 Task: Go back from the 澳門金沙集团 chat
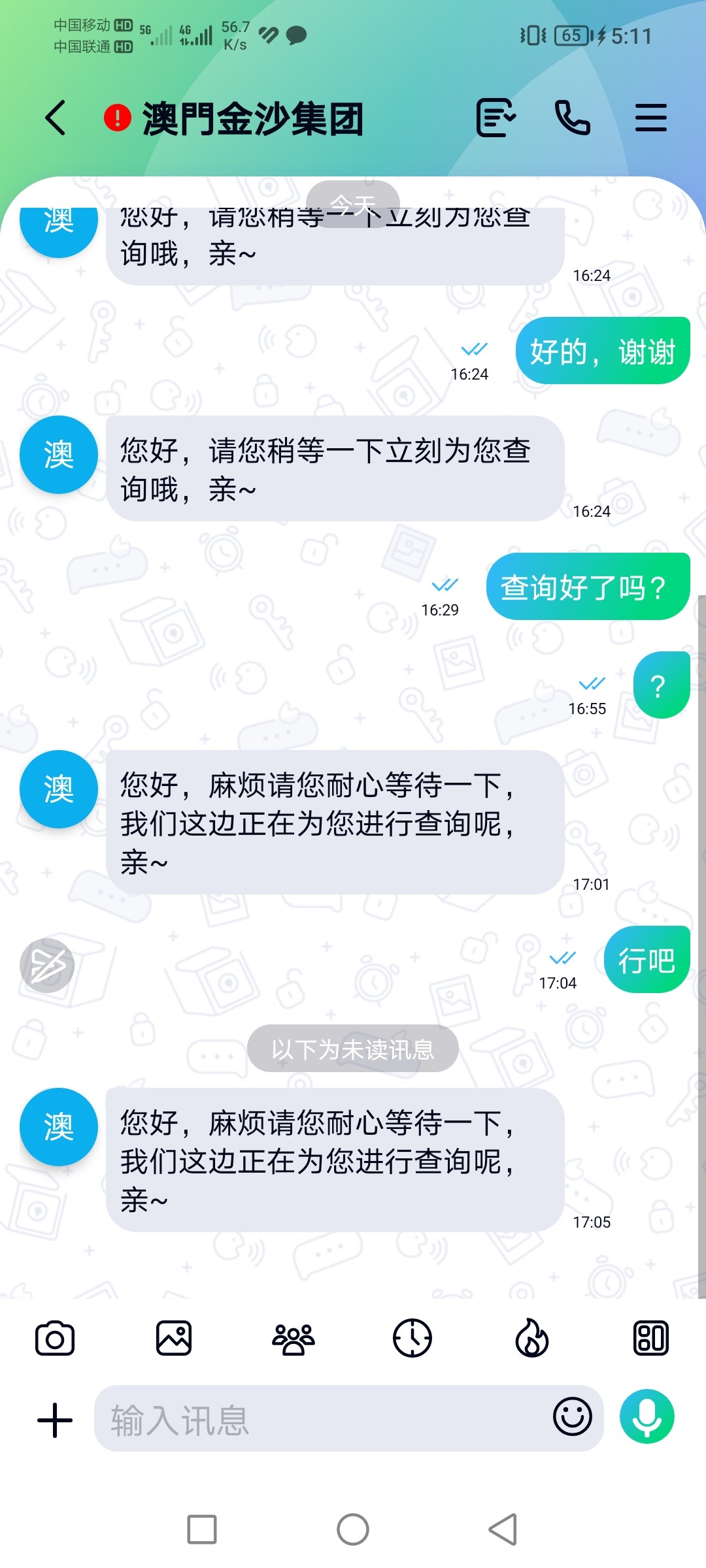[56, 118]
